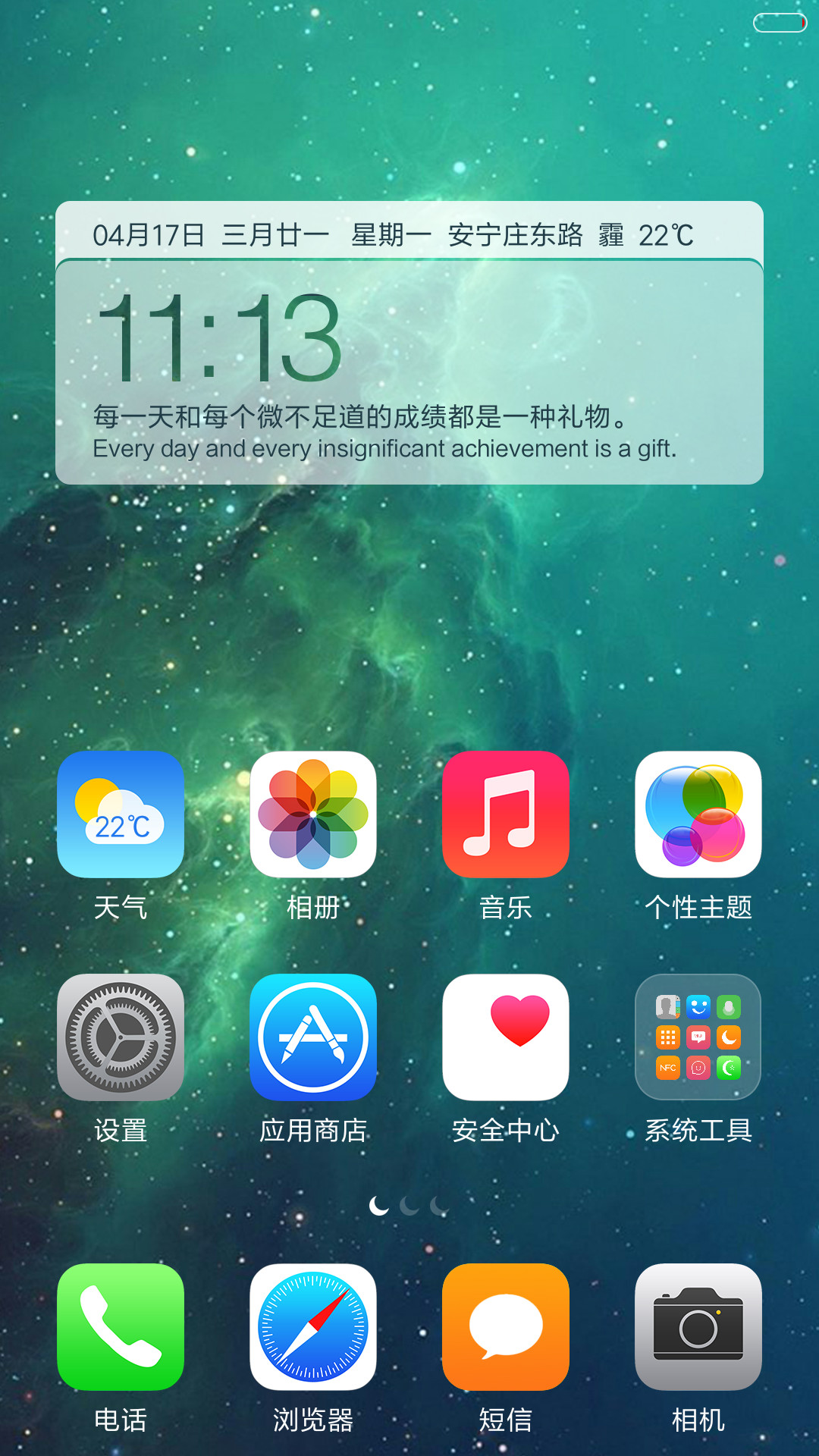Viewport: 819px width, 1456px height.
Task: Tap the 11:13 clock widget
Action: (x=220, y=338)
